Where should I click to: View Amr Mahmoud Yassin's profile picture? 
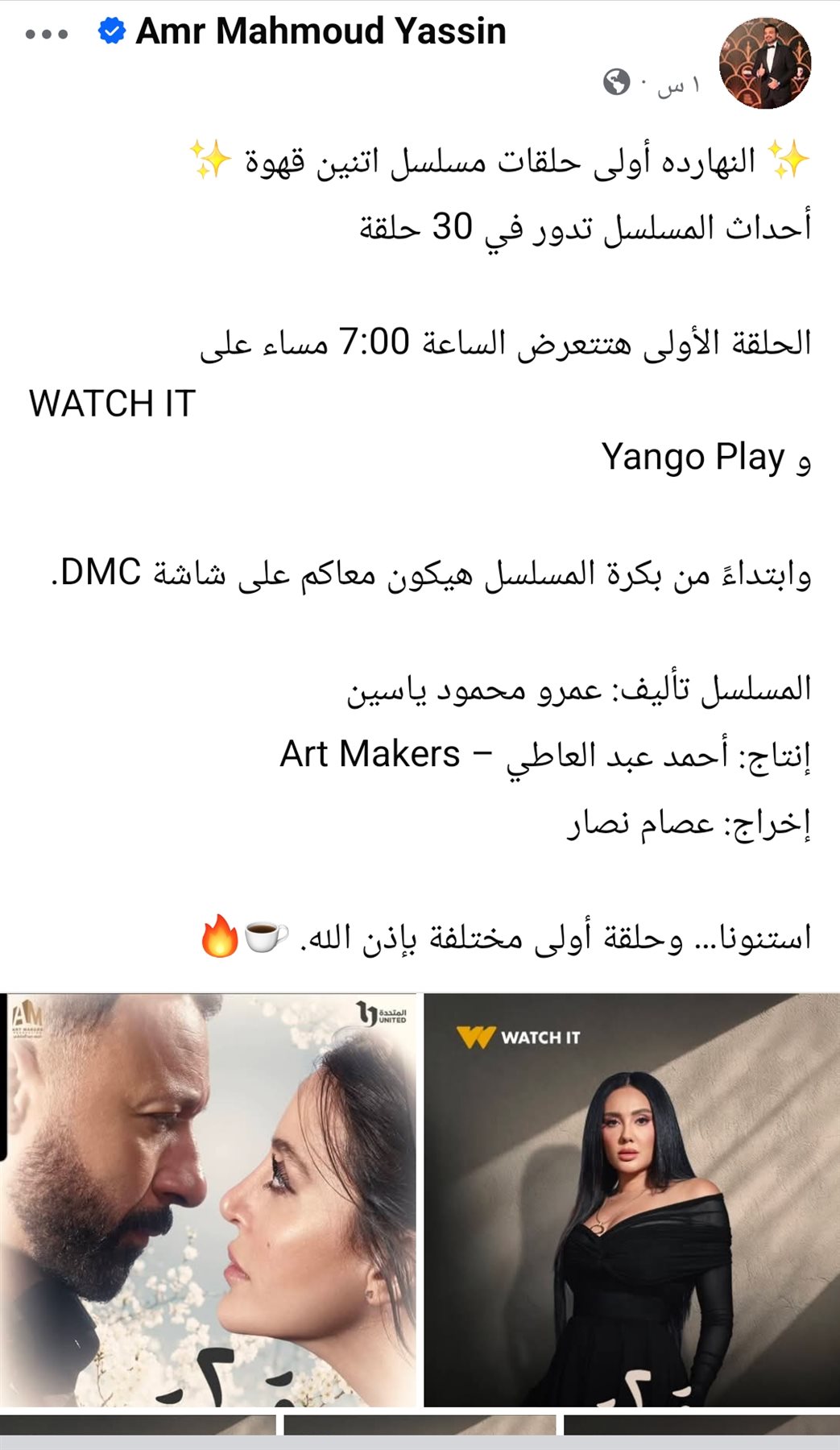[x=764, y=64]
